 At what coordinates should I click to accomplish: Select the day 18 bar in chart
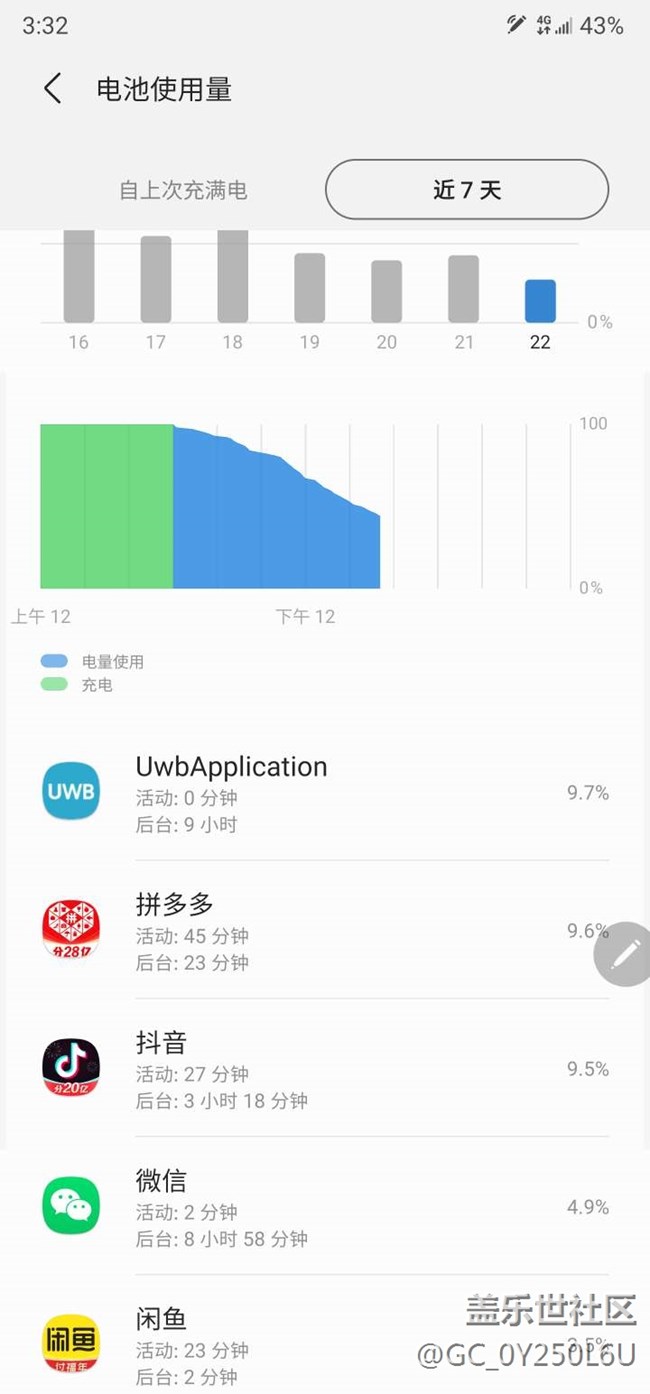[x=233, y=276]
